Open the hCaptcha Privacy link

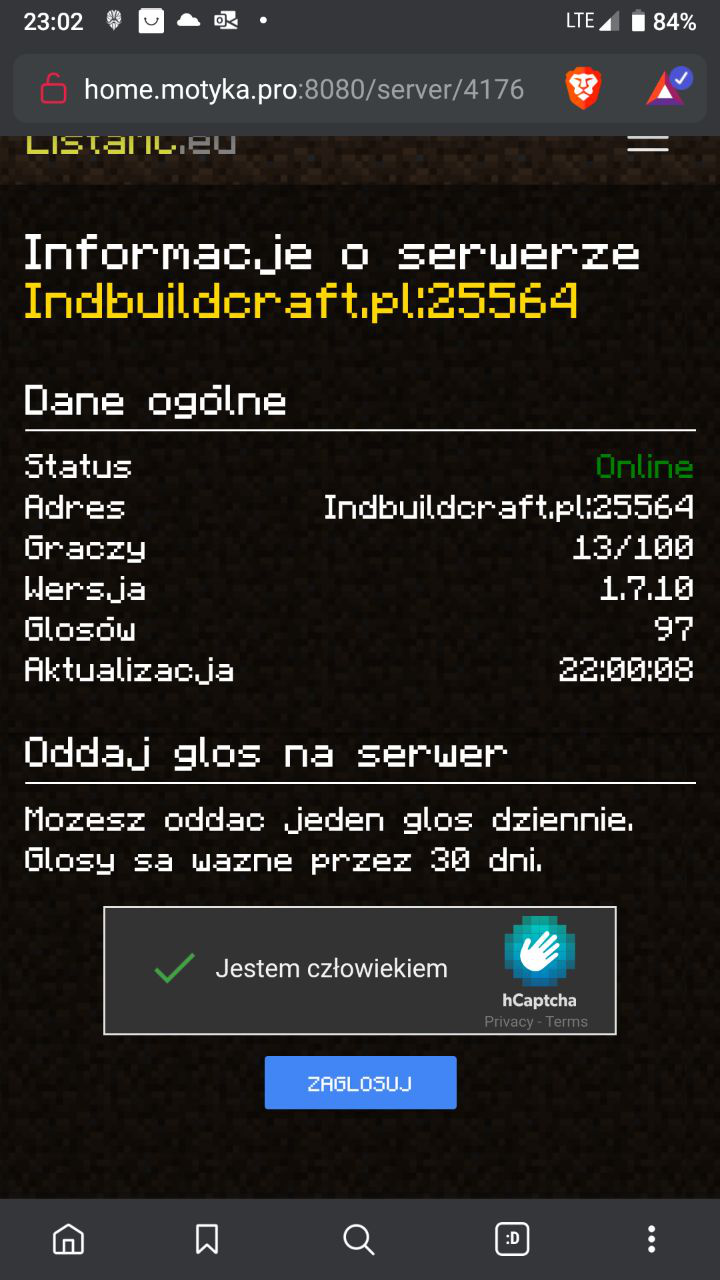(509, 1022)
